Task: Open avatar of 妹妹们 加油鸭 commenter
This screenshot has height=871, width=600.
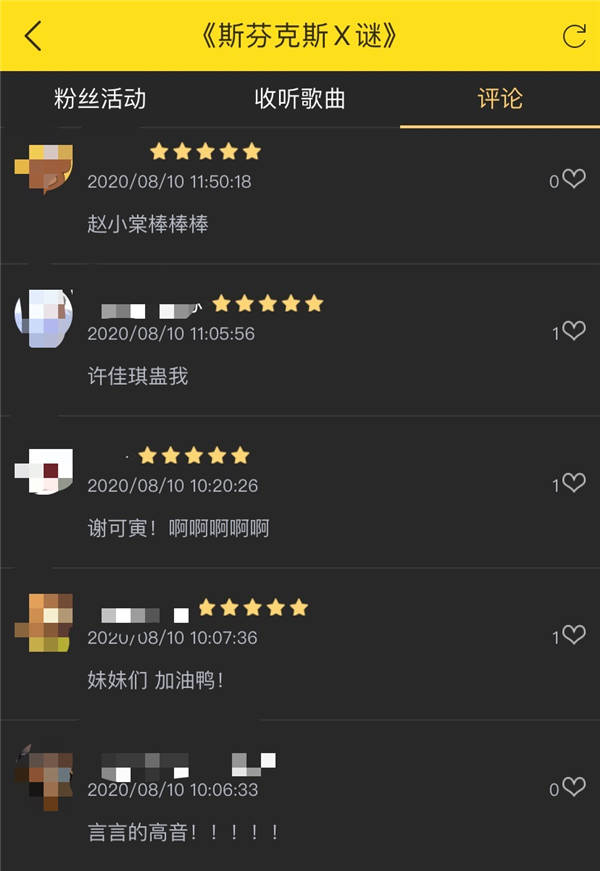Action: point(43,622)
